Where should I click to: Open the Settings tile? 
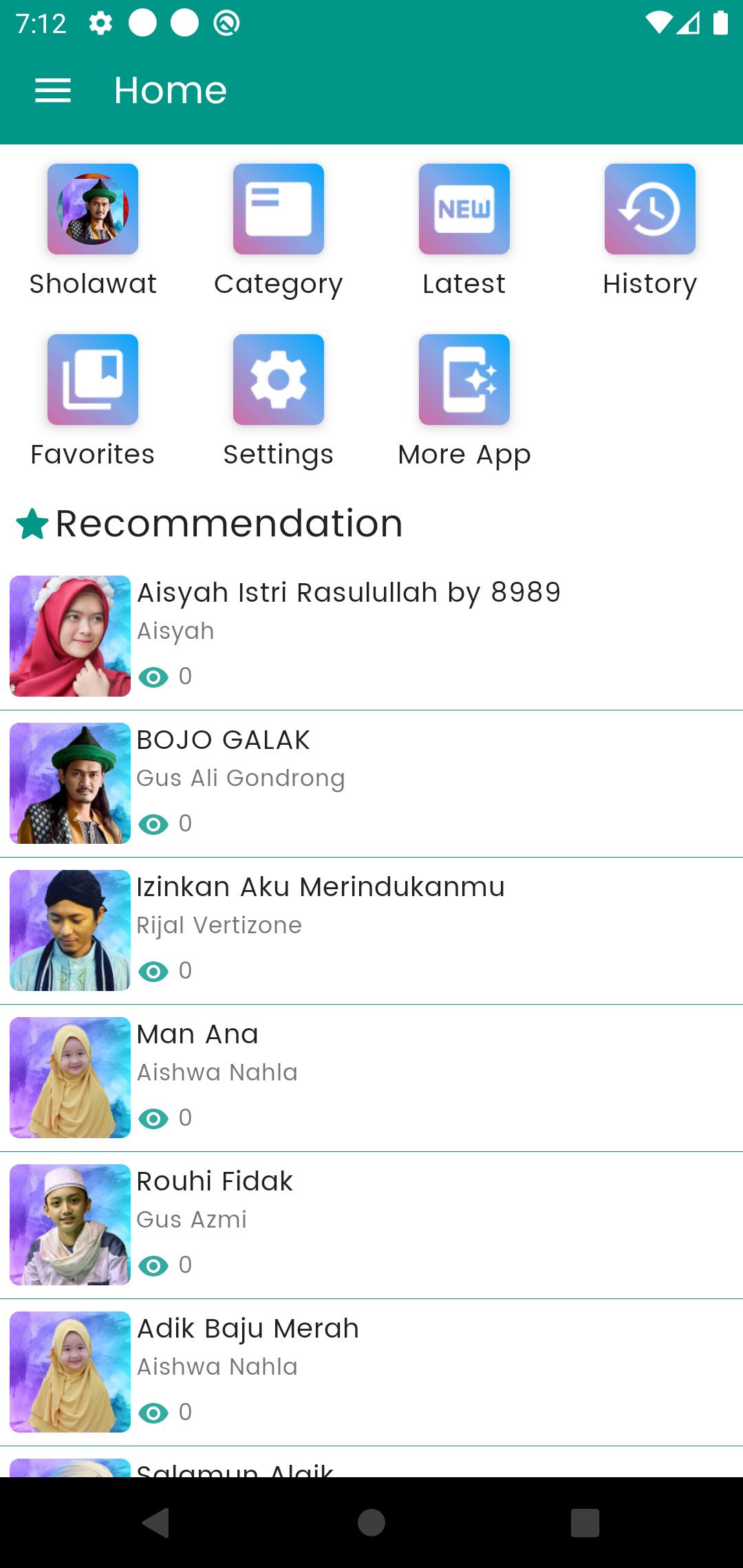point(279,380)
